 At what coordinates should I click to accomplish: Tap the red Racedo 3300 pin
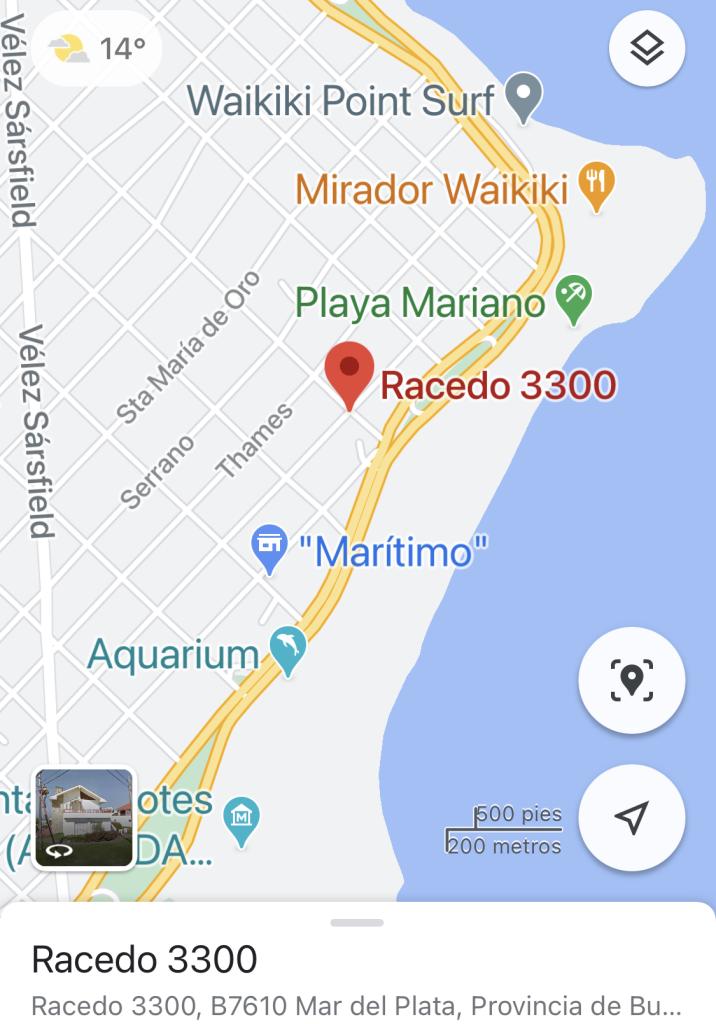[x=350, y=373]
